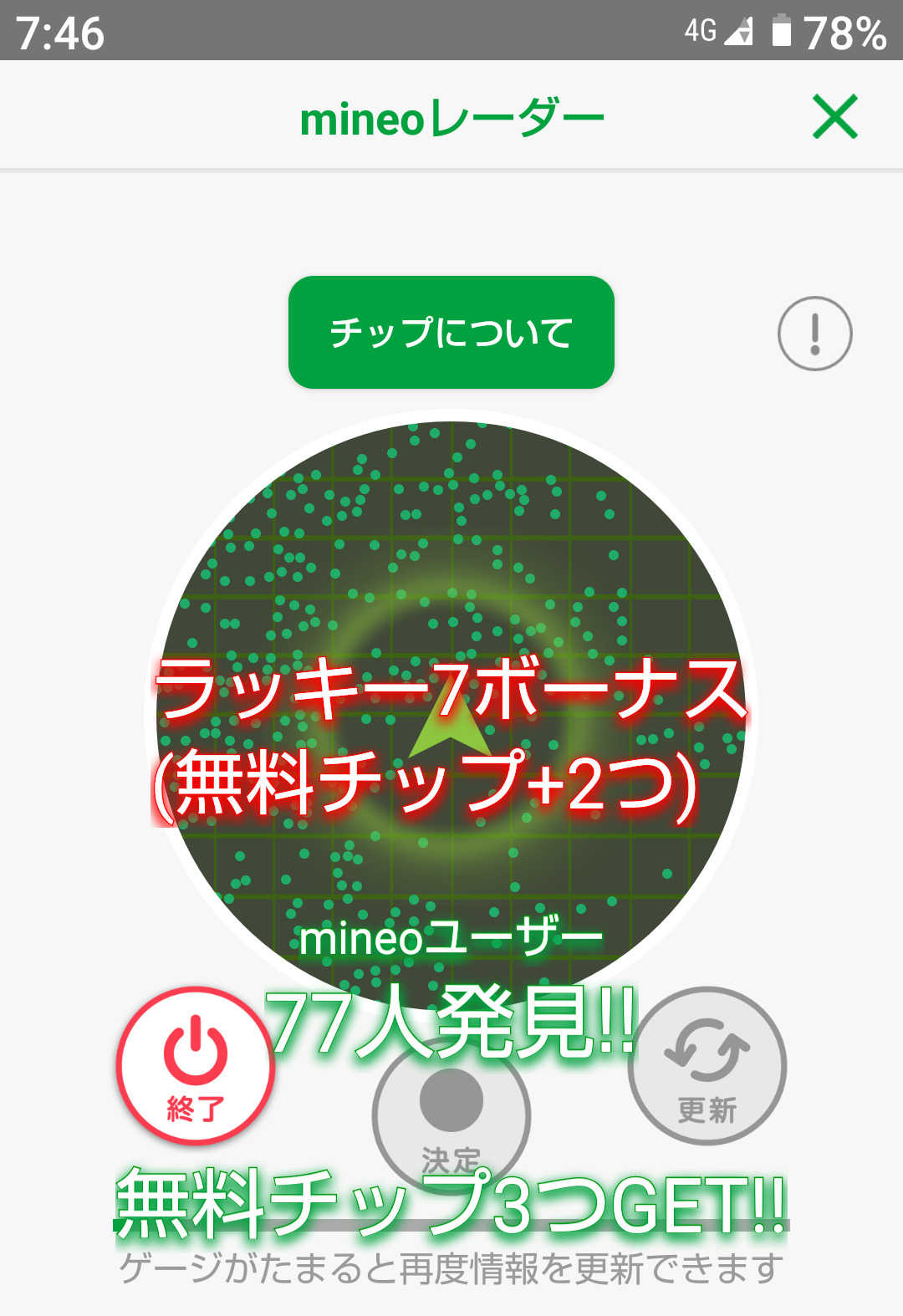Open the チップについて button
This screenshot has height=1316, width=903.
coord(451,332)
